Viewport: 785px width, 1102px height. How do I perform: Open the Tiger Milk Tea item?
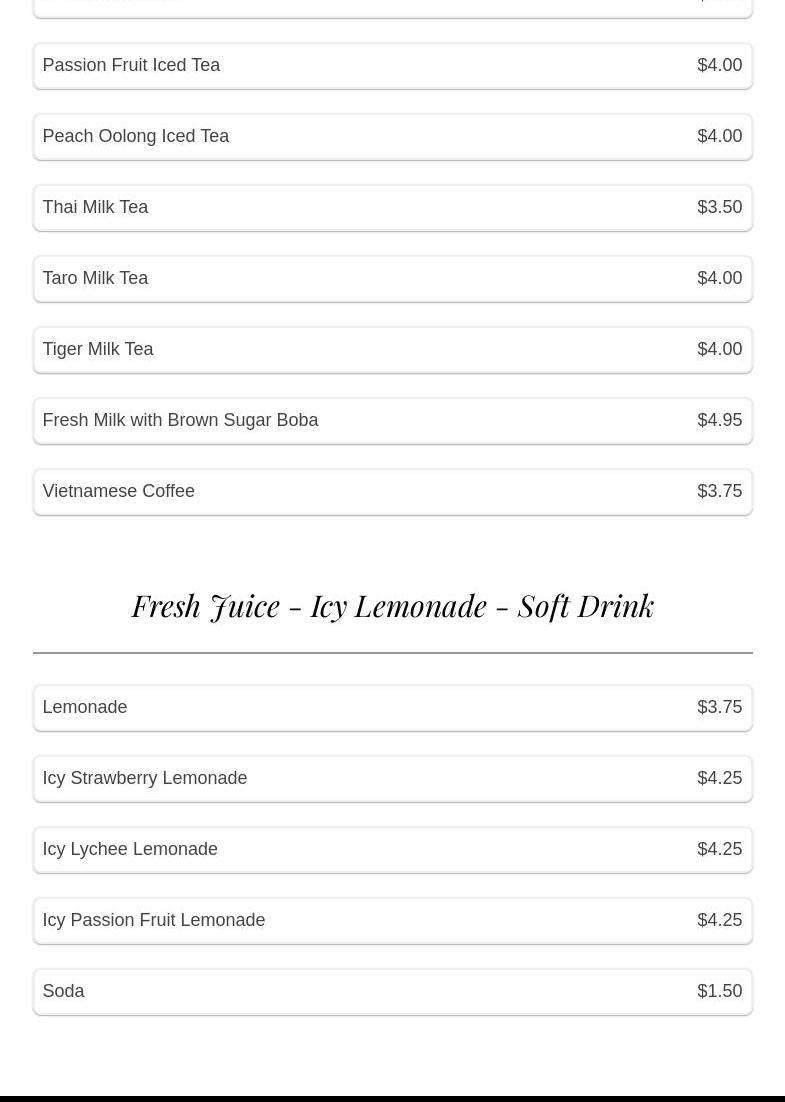point(392,350)
